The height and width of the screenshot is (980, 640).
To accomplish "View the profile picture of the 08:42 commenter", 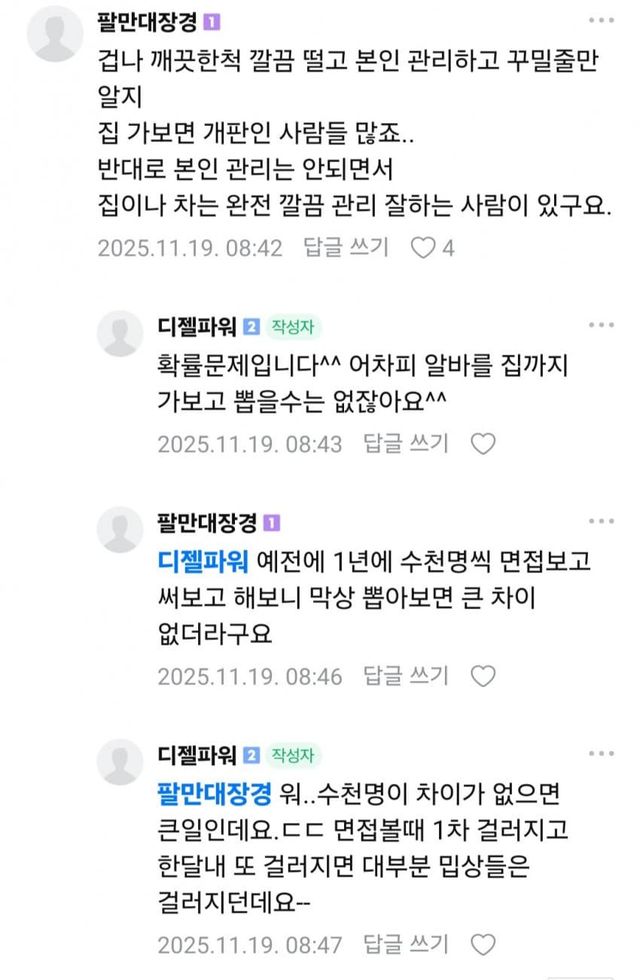I will [x=54, y=33].
